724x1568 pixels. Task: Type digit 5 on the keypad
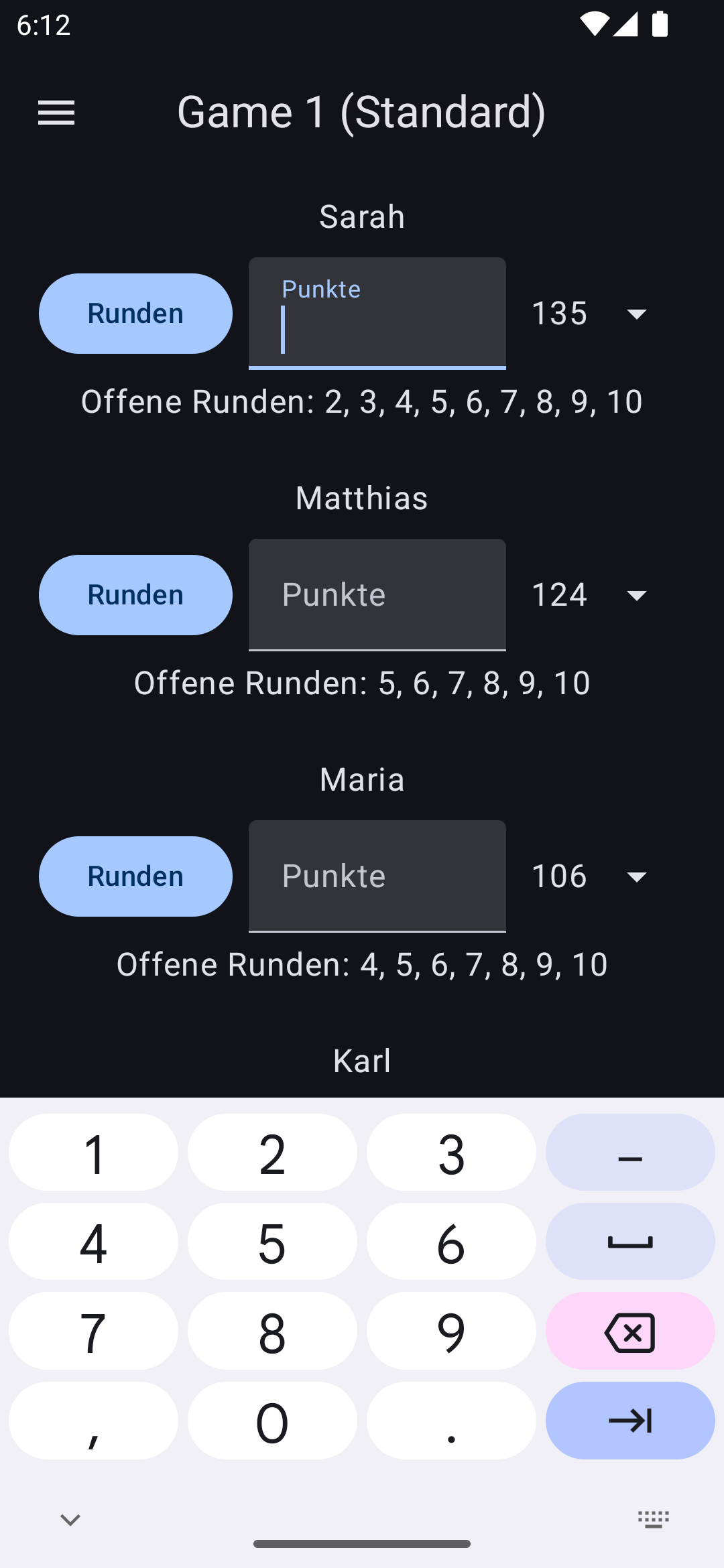coord(272,1242)
